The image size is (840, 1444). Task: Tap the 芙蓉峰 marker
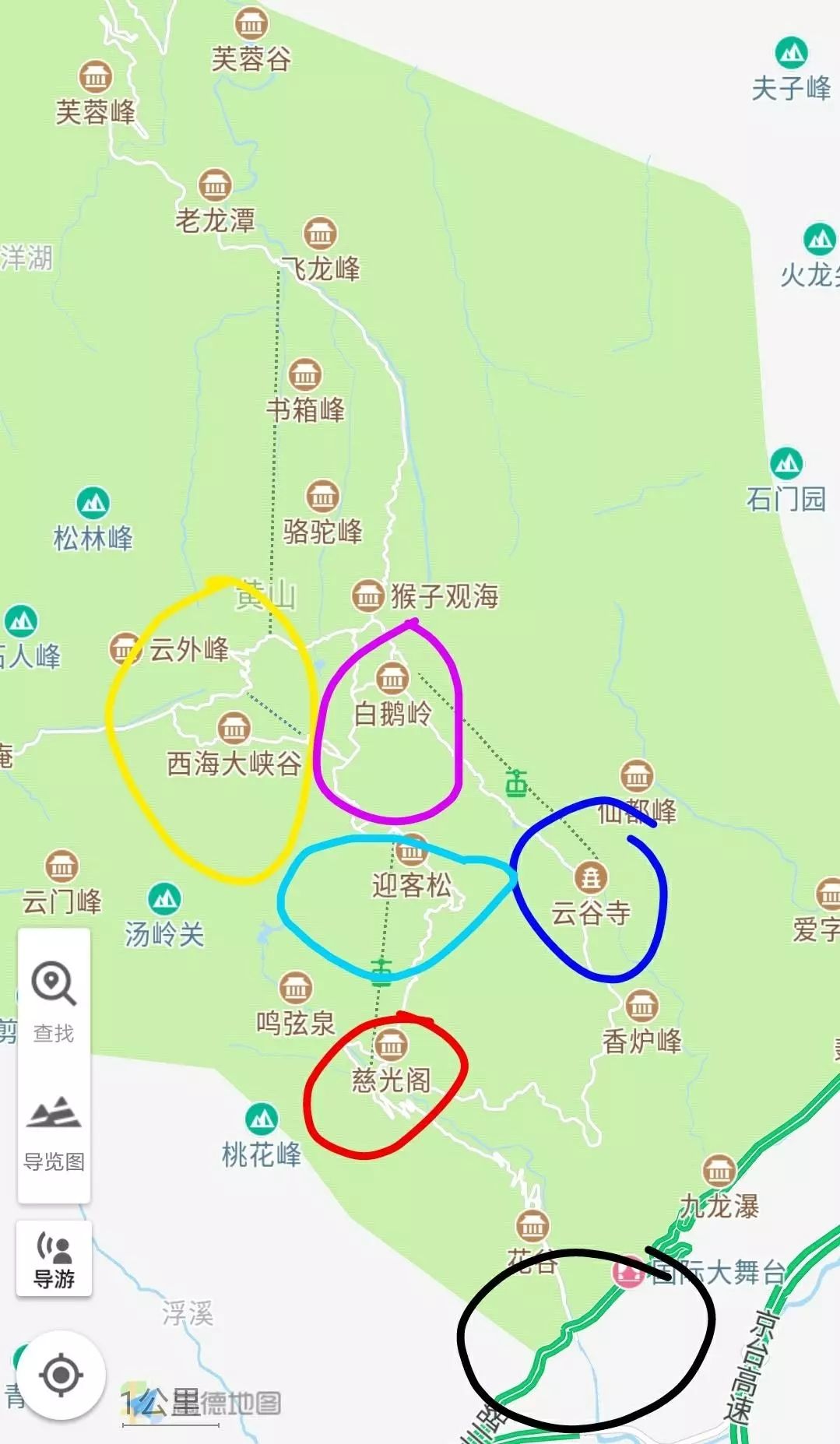(96, 77)
